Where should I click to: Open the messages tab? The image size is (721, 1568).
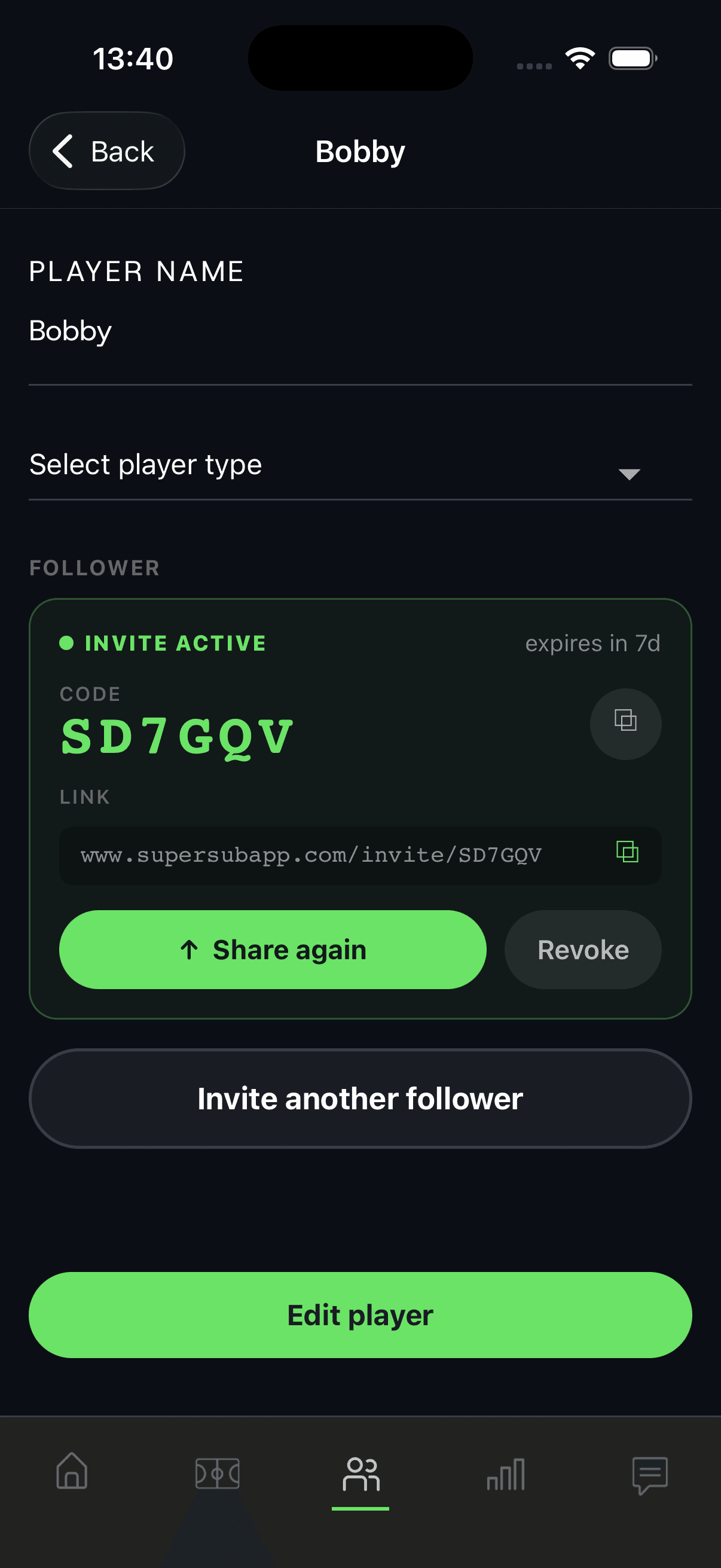[650, 1475]
